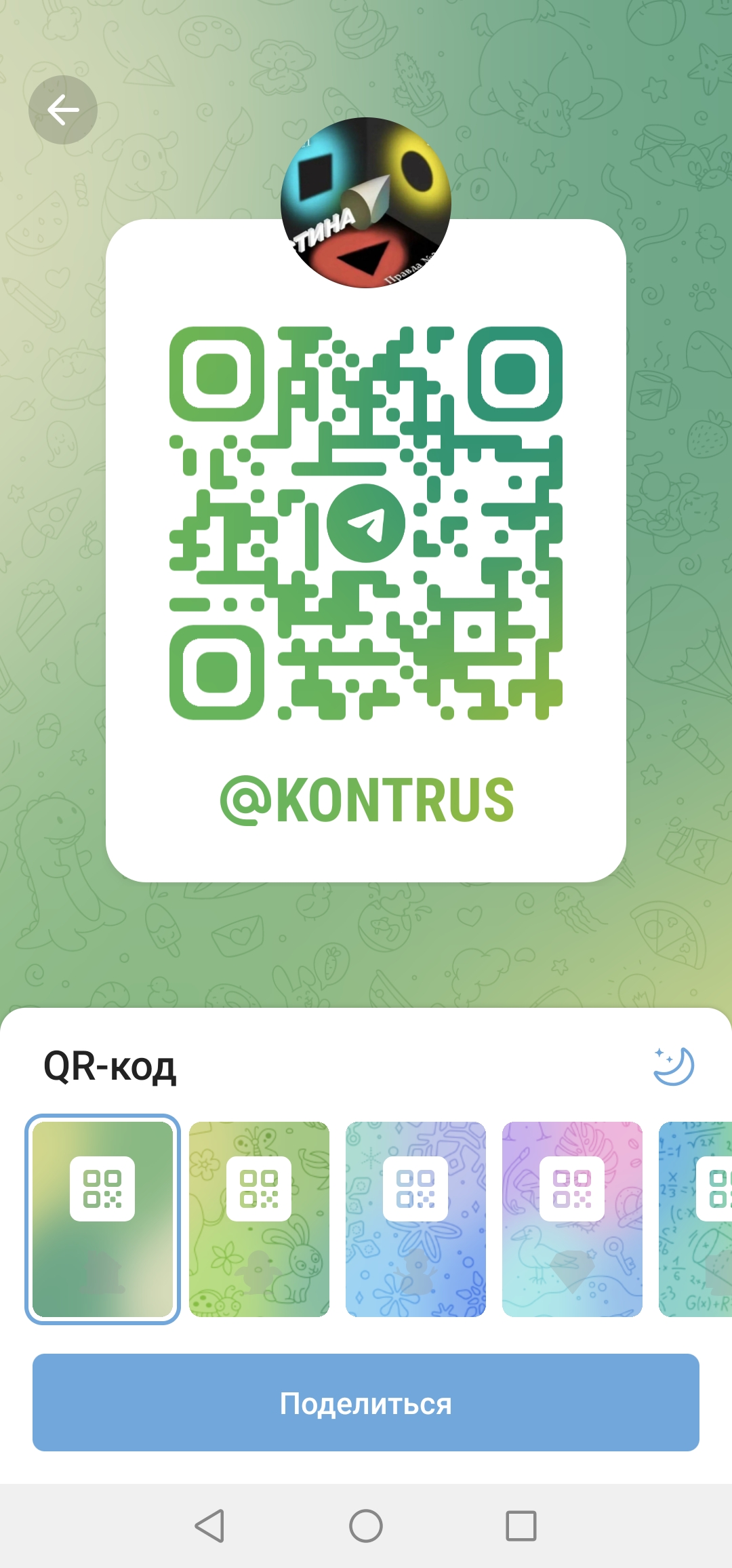Viewport: 732px width, 1568px height.
Task: Apply the purple-pink bird QR theme
Action: click(572, 1219)
